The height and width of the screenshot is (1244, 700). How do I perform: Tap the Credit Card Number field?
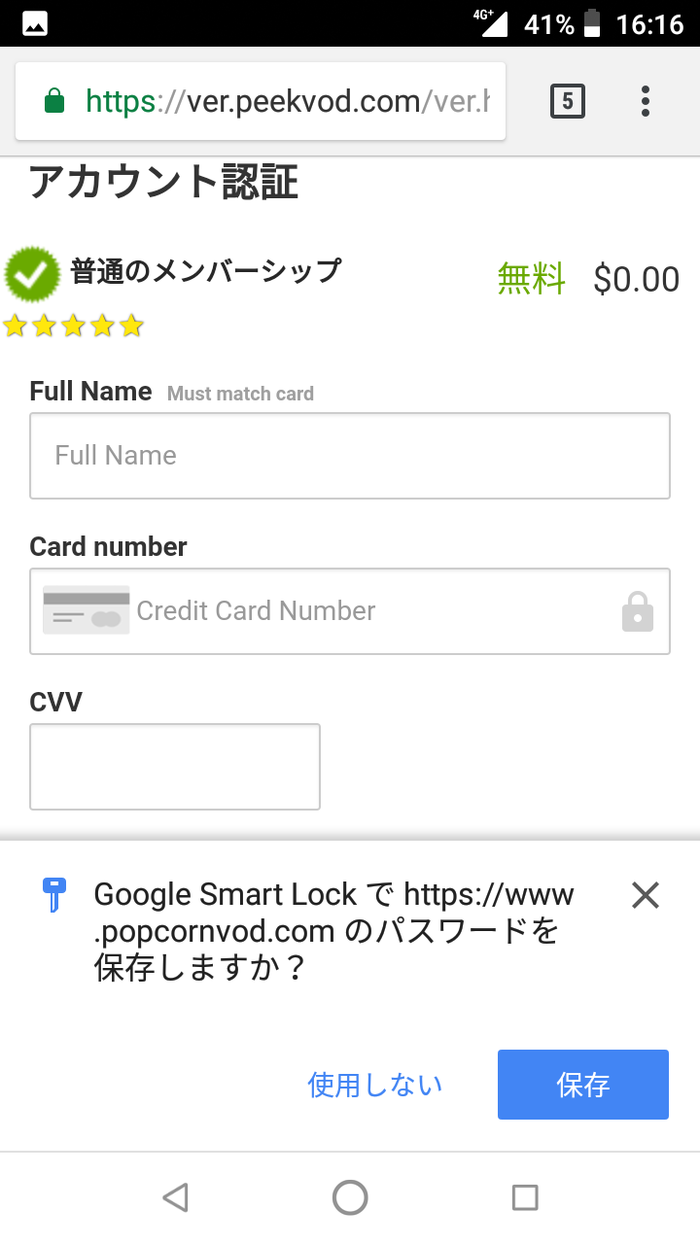point(350,611)
